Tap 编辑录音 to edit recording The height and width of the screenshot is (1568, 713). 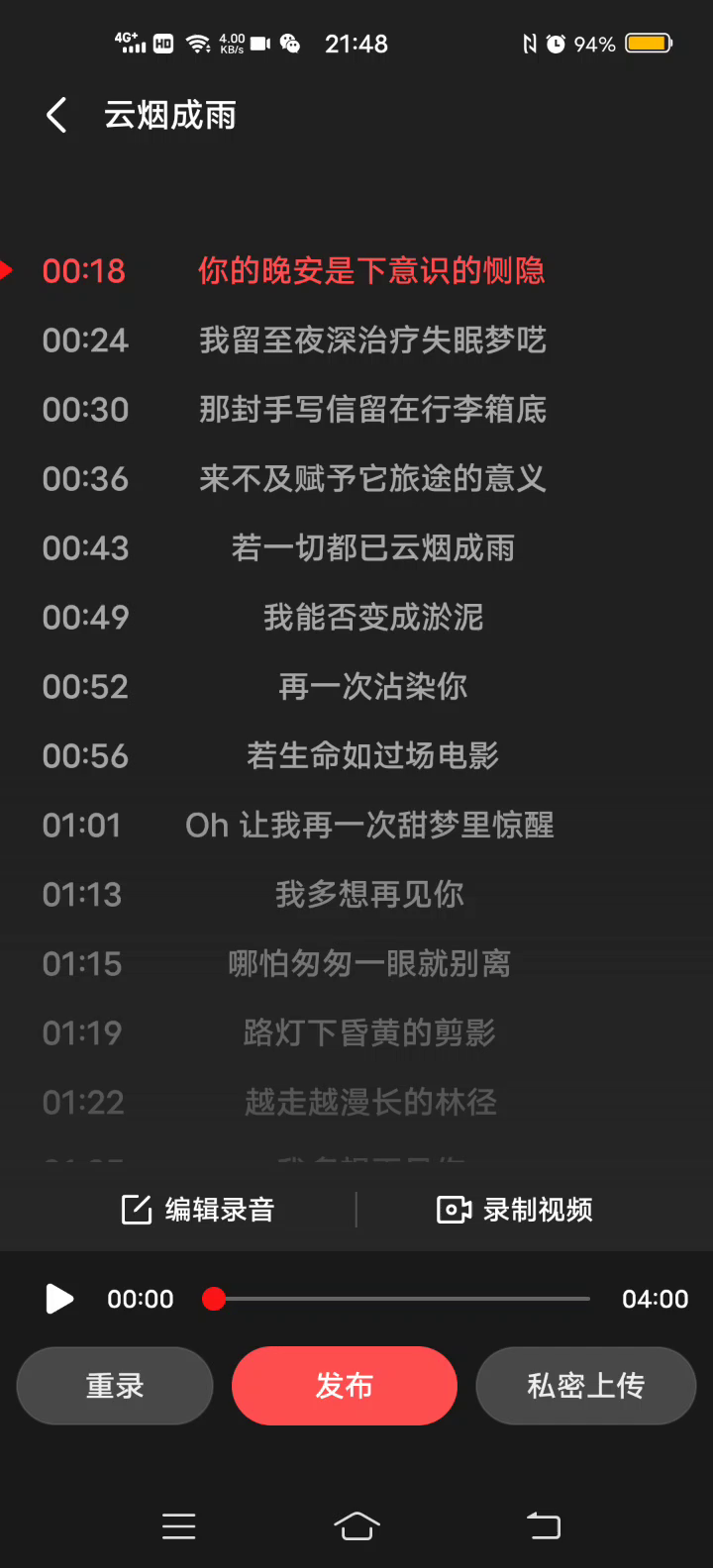(198, 1210)
